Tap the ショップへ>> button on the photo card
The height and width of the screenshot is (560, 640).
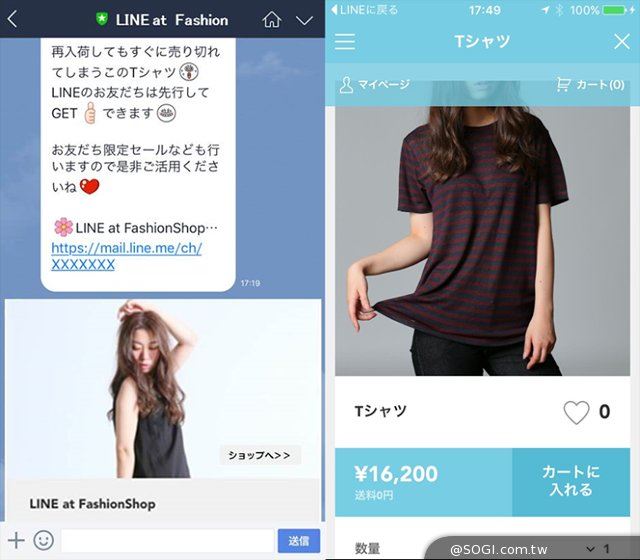click(260, 455)
